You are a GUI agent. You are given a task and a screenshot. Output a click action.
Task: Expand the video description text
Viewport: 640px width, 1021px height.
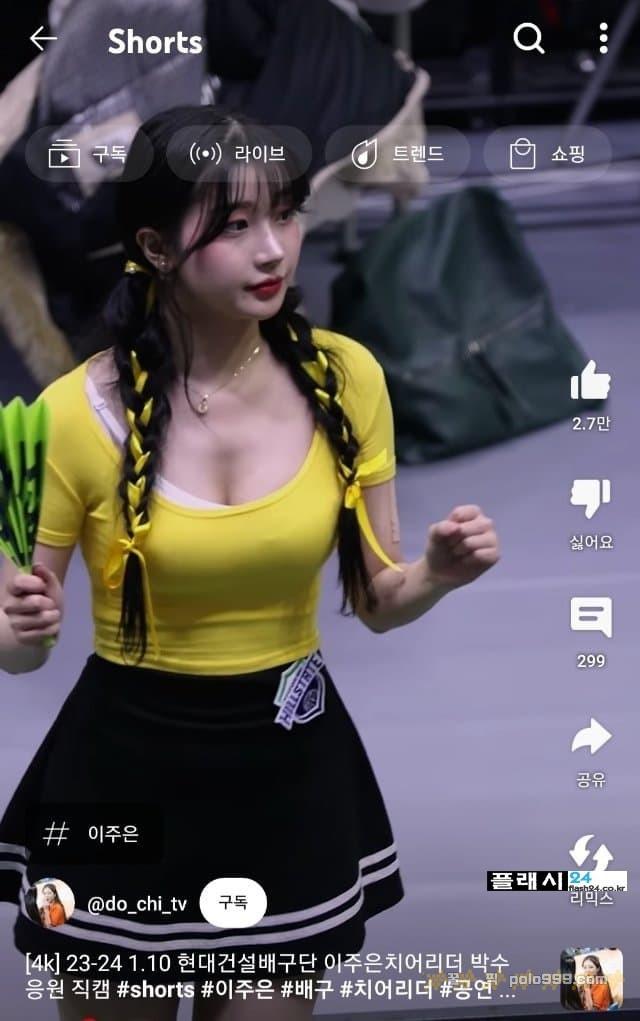coord(270,977)
